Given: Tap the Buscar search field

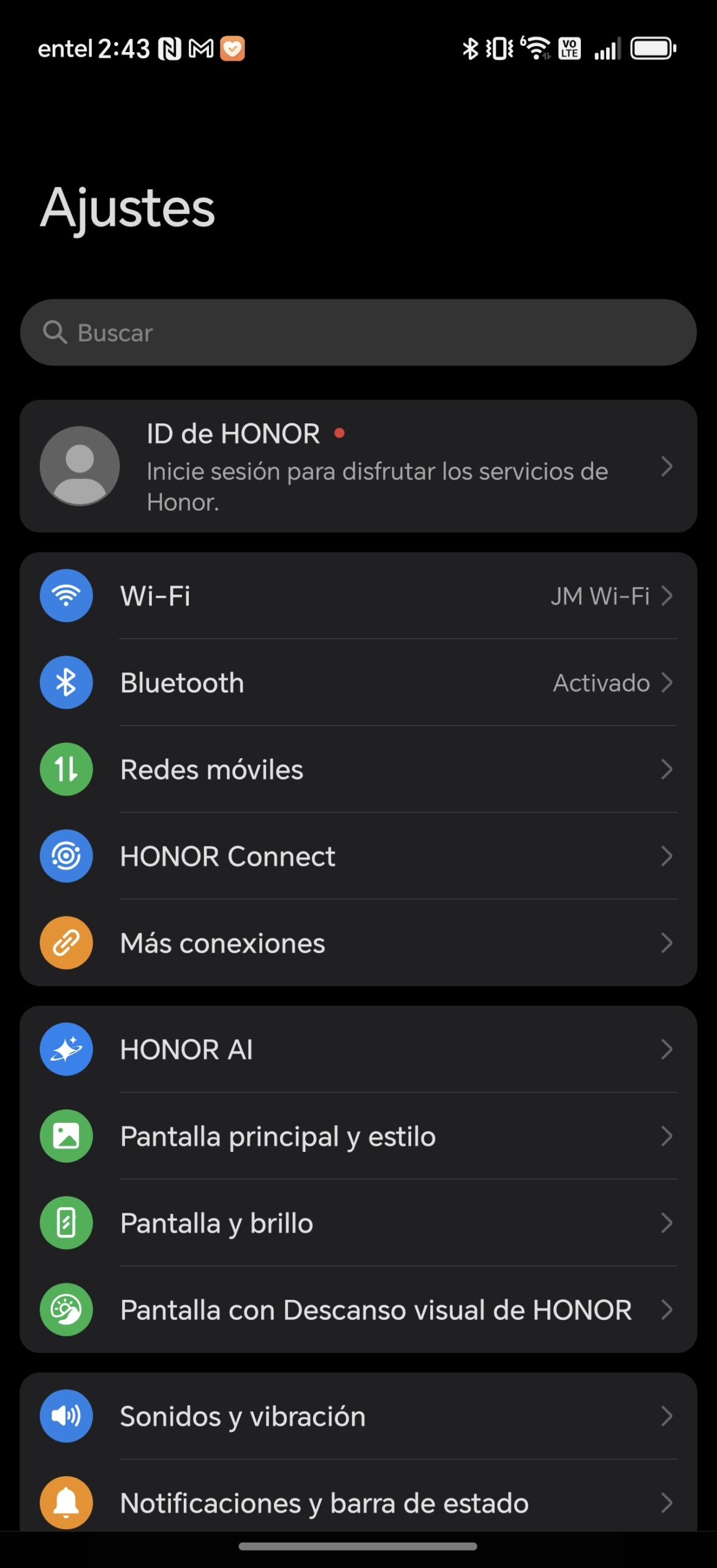Looking at the screenshot, I should pos(358,333).
